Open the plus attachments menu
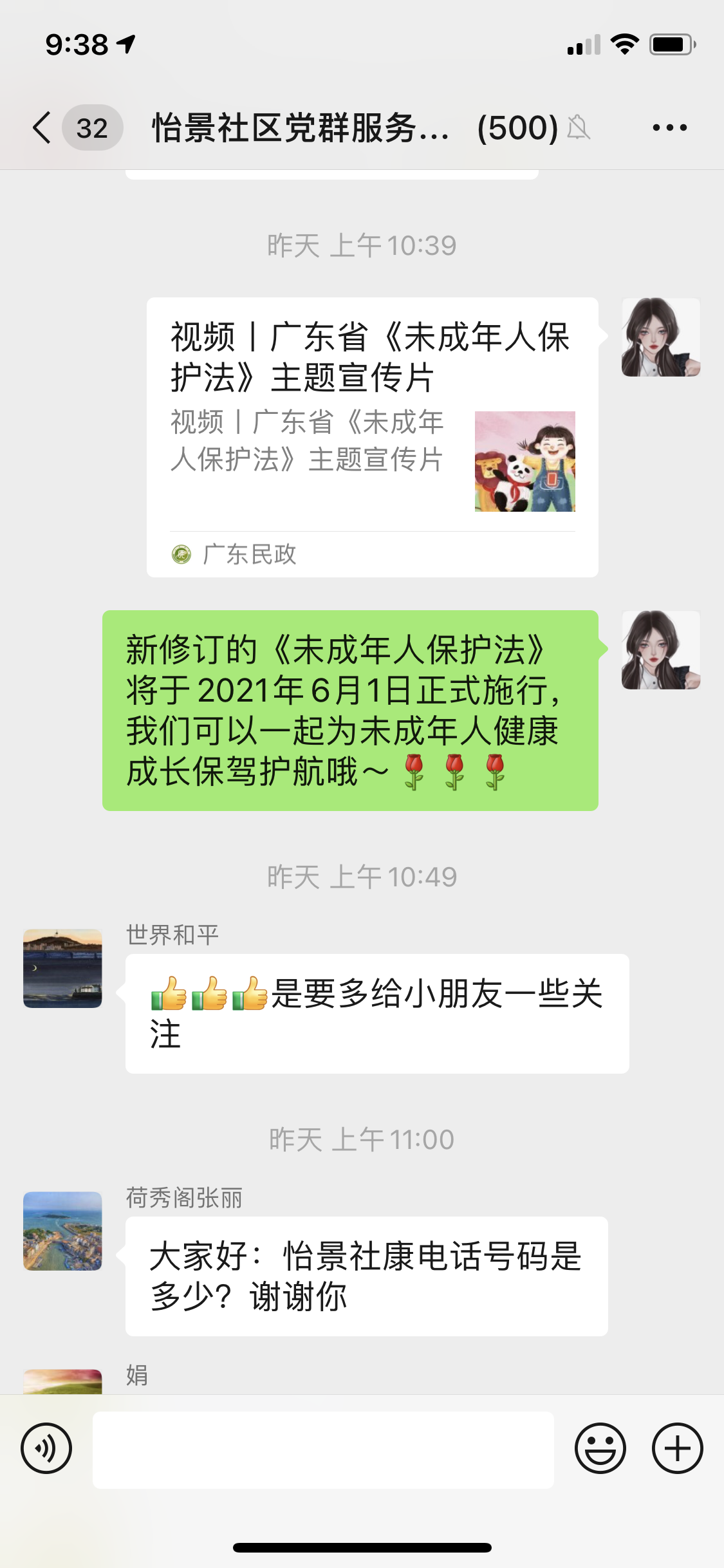This screenshot has width=724, height=1568. (677, 1448)
